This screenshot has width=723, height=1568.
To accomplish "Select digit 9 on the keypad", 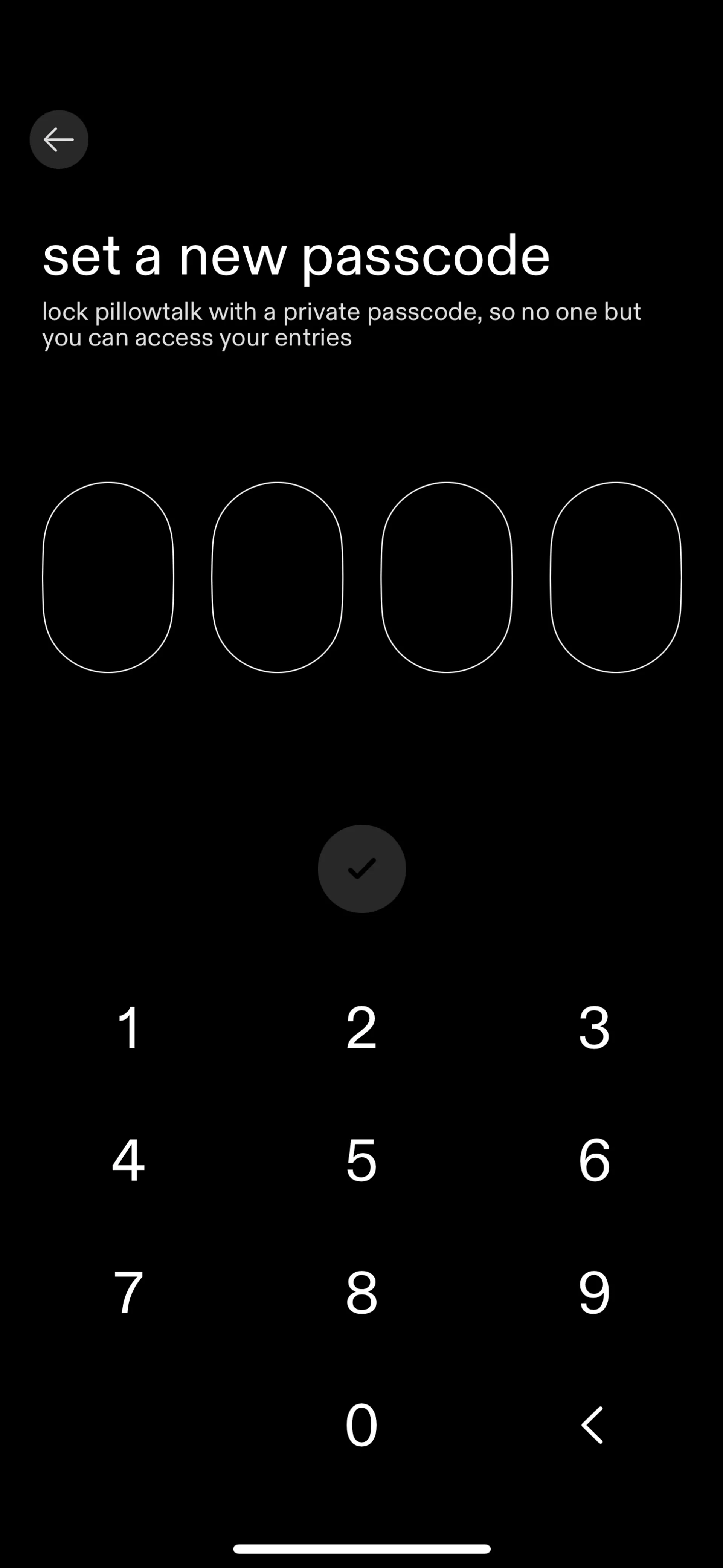I will coord(594,1292).
